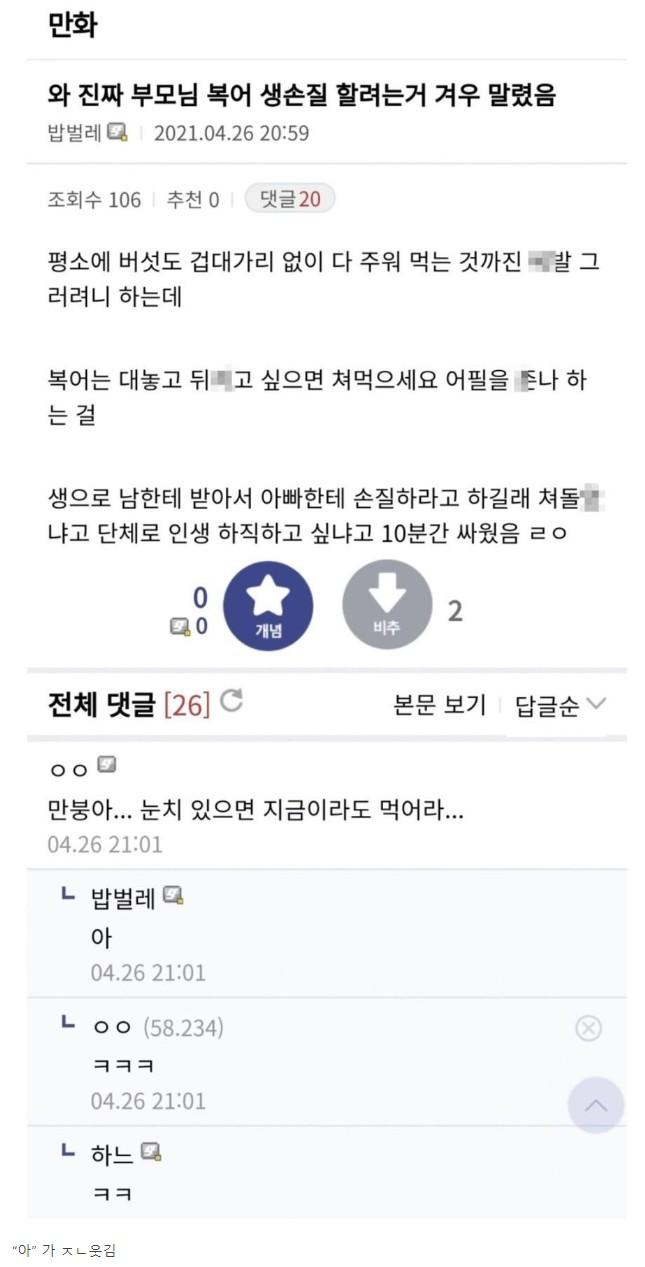Upvote the post with the 개념 star button
The image size is (645, 1267).
click(267, 605)
